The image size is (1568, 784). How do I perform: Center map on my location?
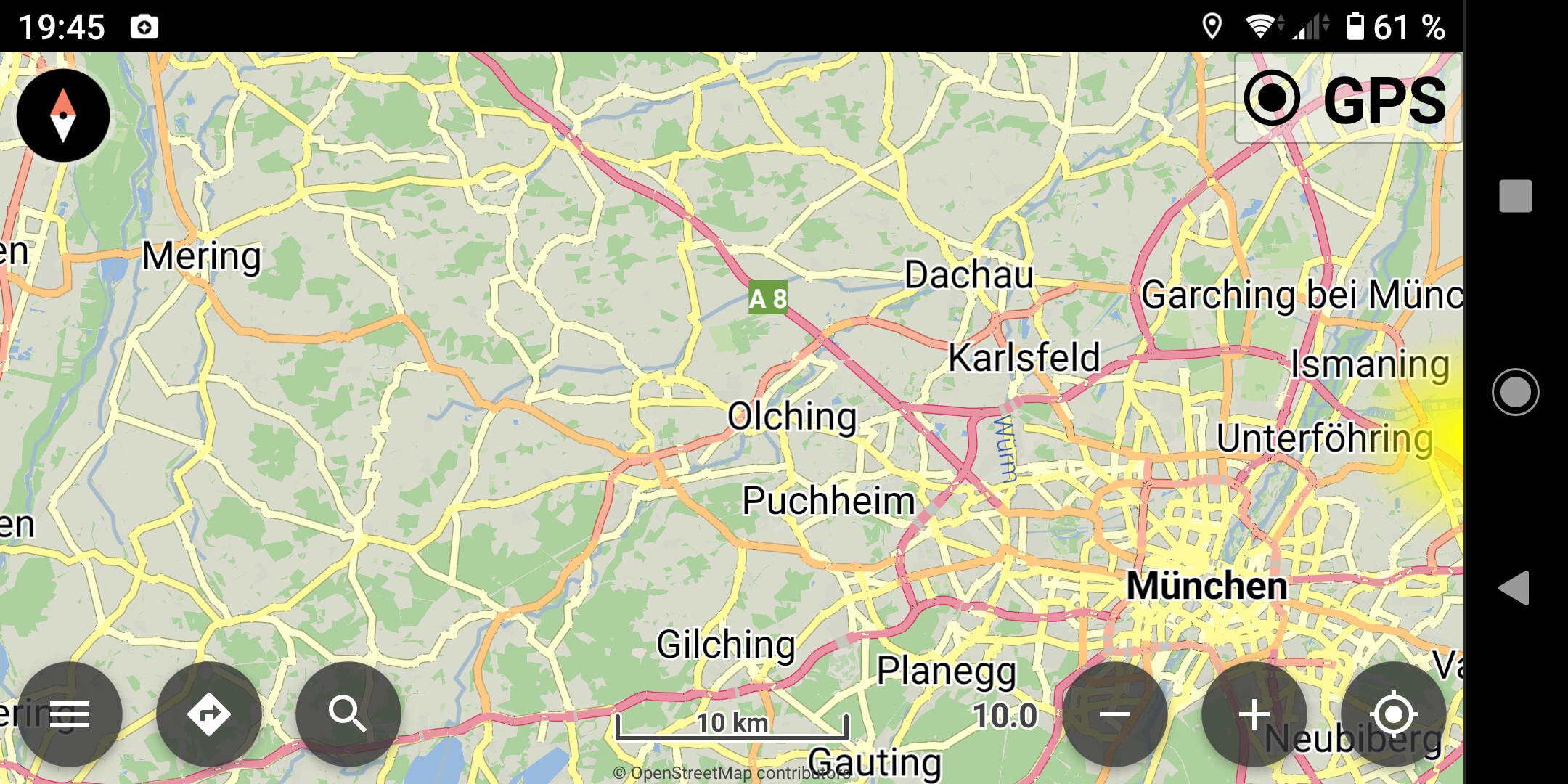(1393, 714)
